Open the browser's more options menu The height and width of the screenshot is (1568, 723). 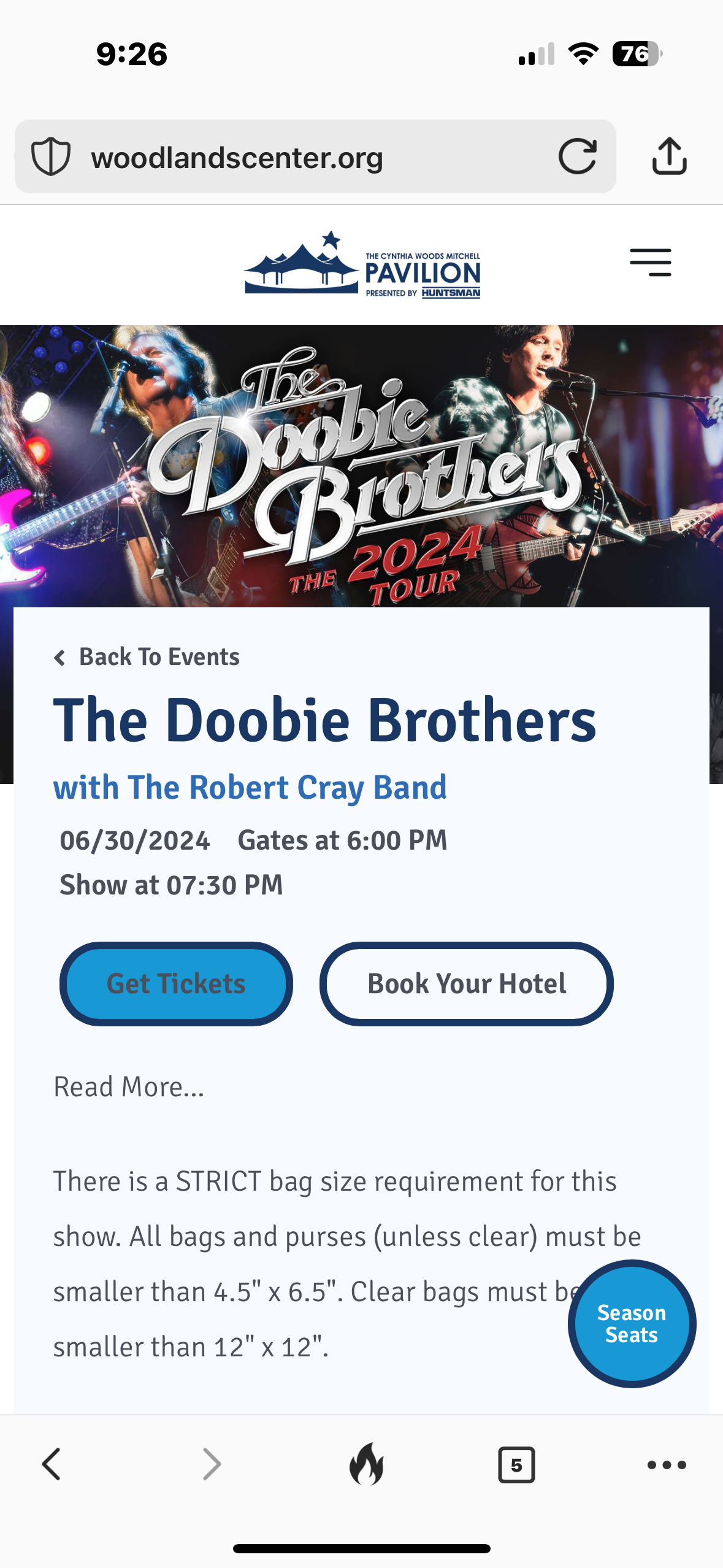click(667, 1465)
